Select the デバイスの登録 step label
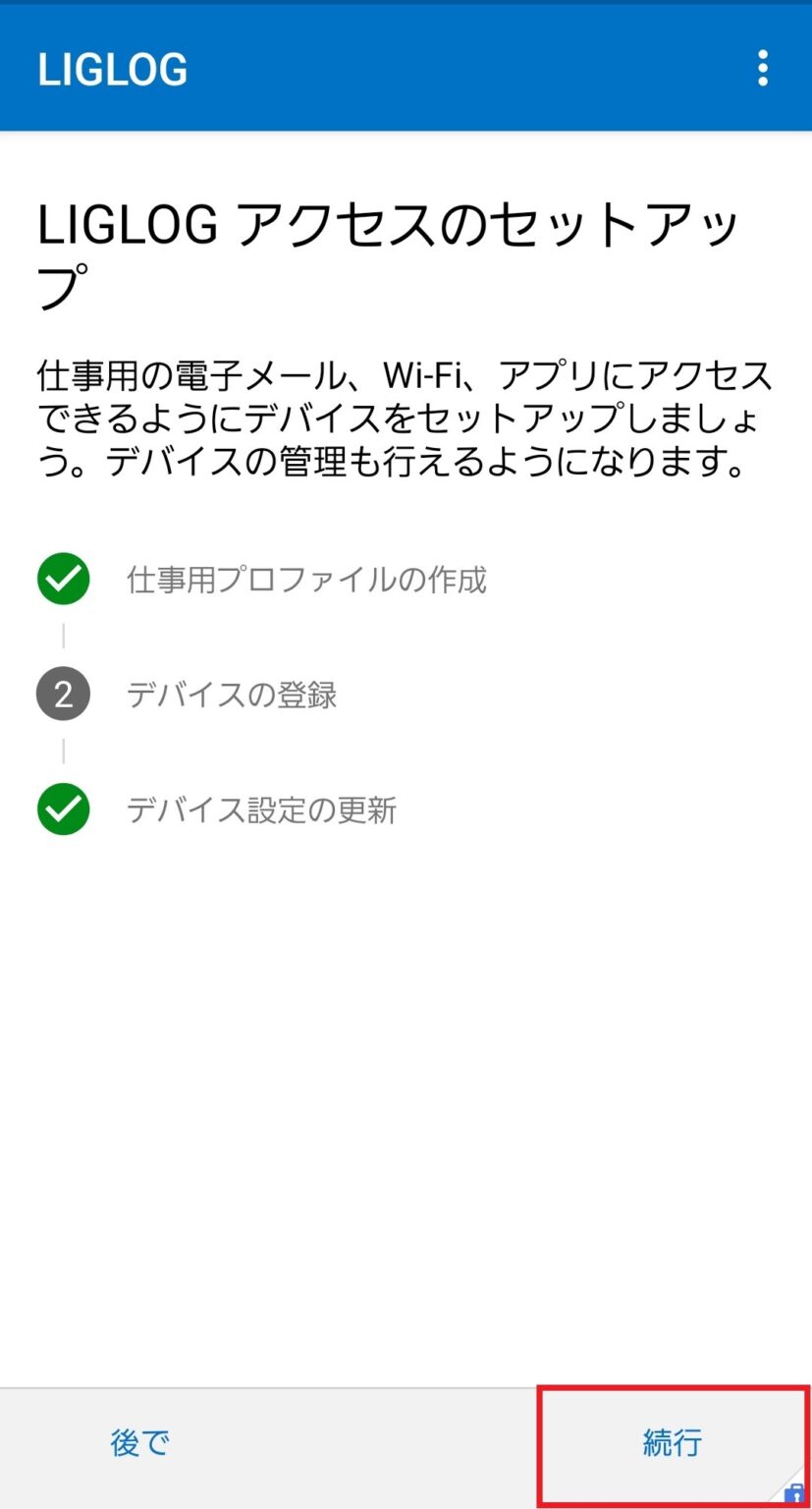The width and height of the screenshot is (812, 1509). (232, 693)
